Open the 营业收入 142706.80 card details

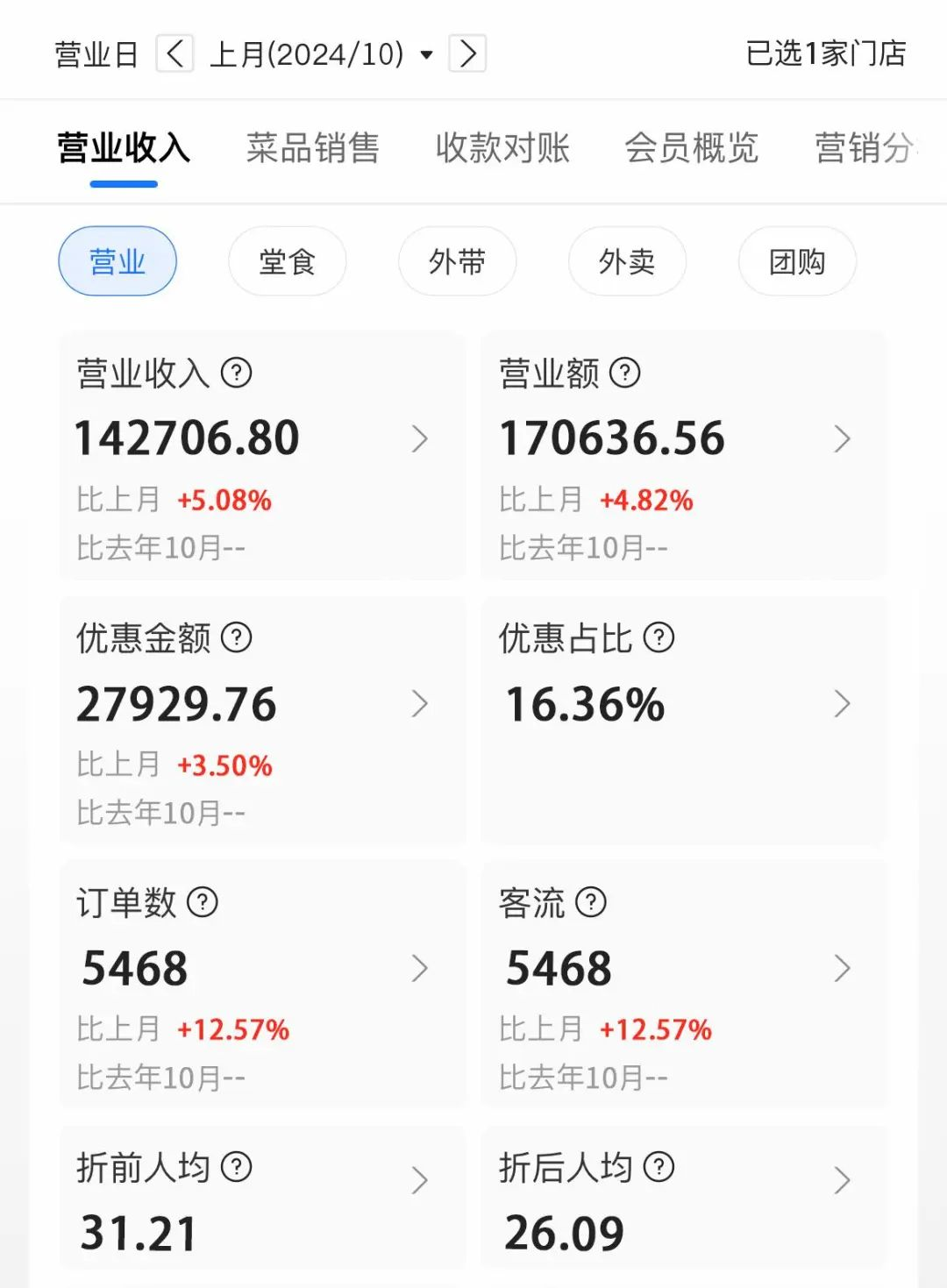click(261, 454)
